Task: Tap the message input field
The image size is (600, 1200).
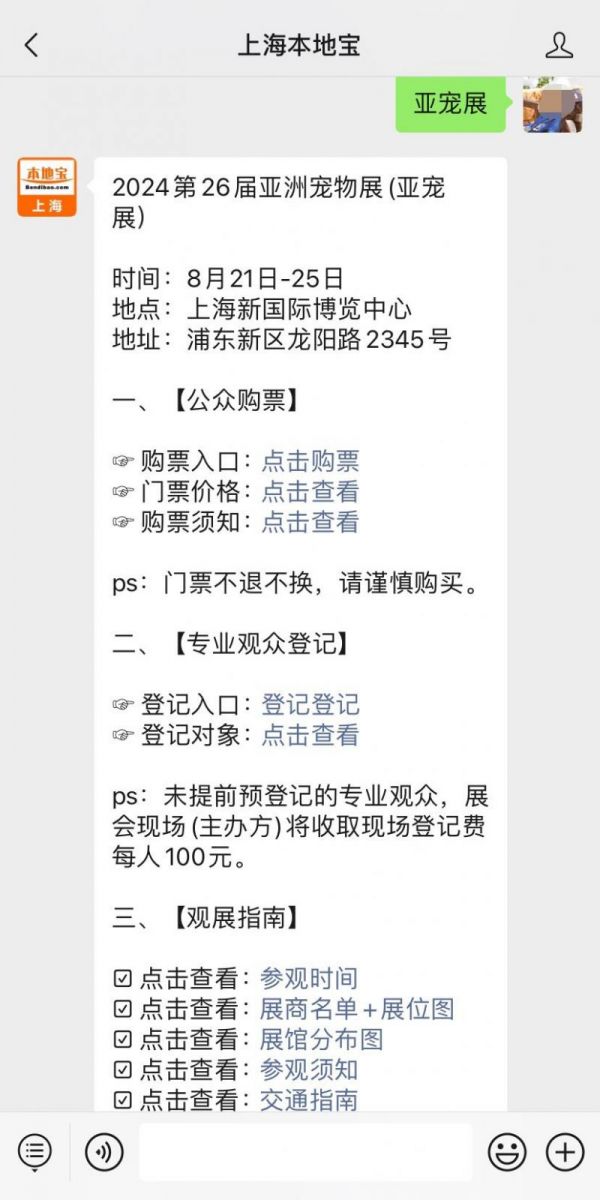Action: click(305, 1152)
